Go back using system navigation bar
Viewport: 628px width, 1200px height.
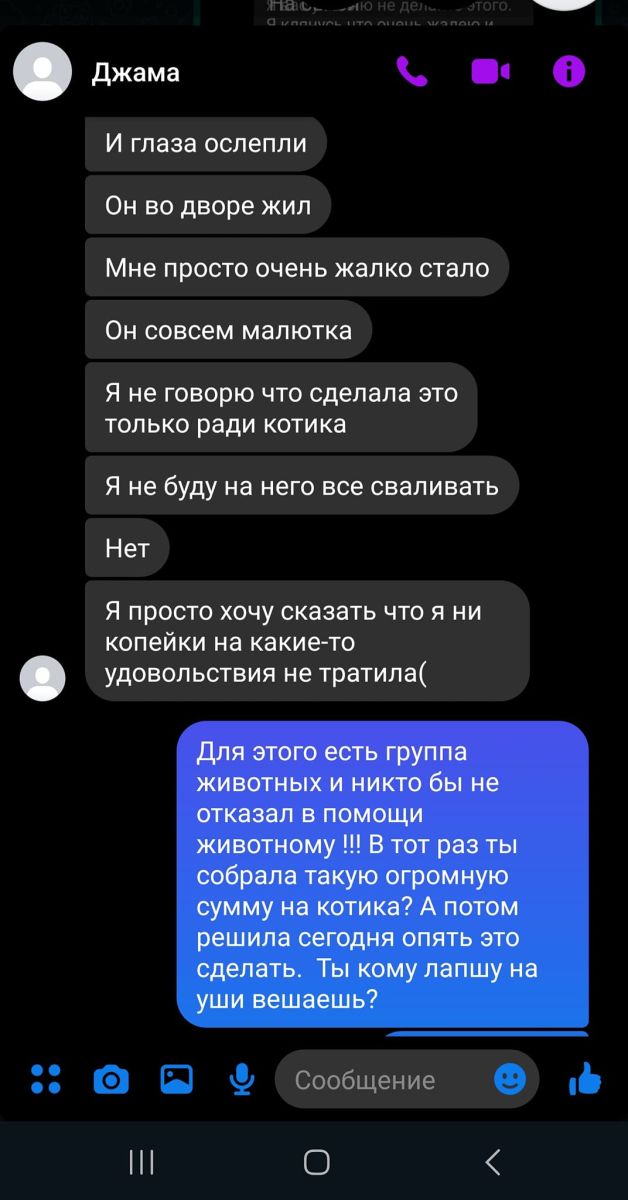[492, 1161]
